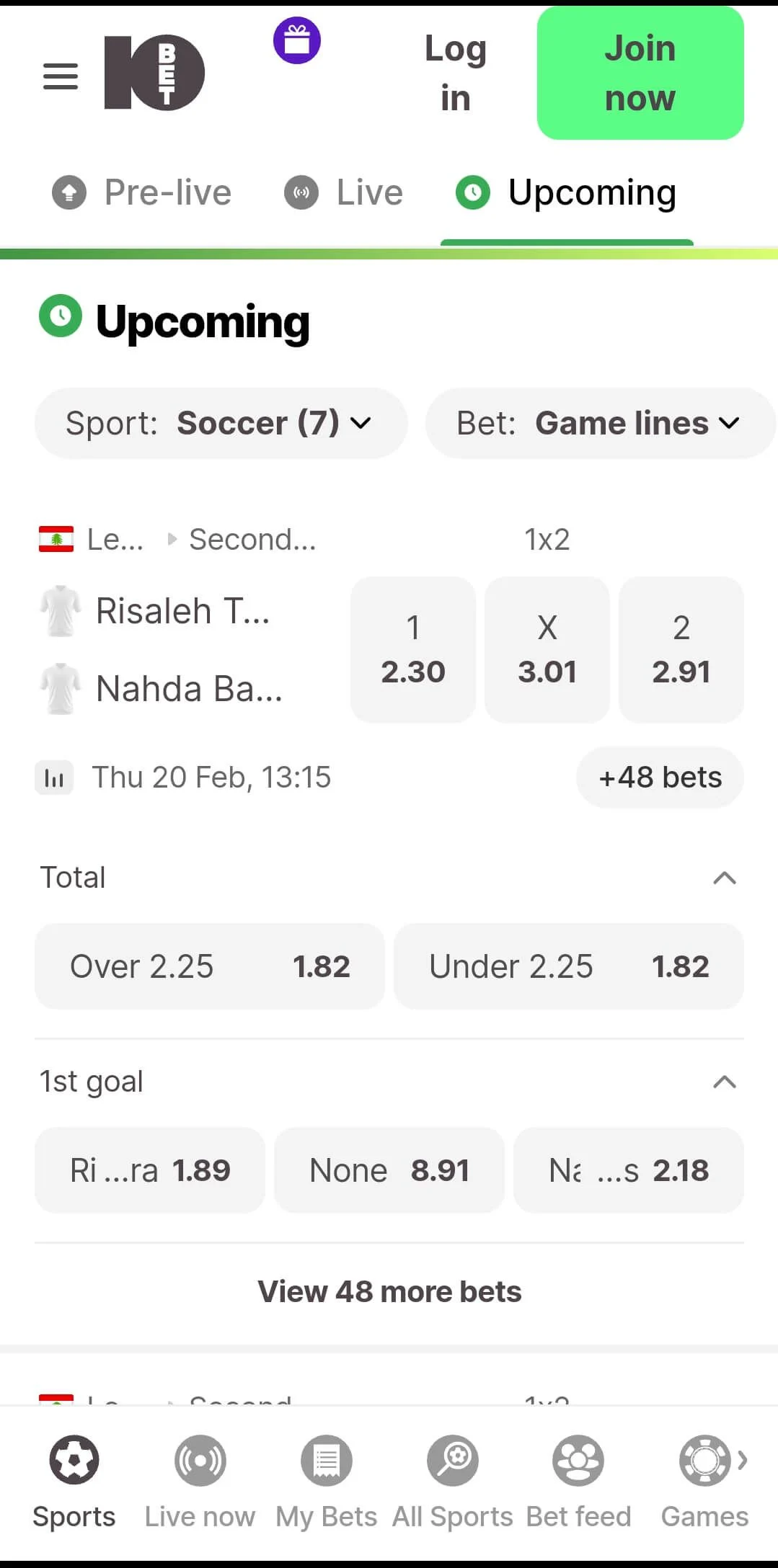Select home win odds 2.30
Screen dimensions: 778x1568
point(412,649)
